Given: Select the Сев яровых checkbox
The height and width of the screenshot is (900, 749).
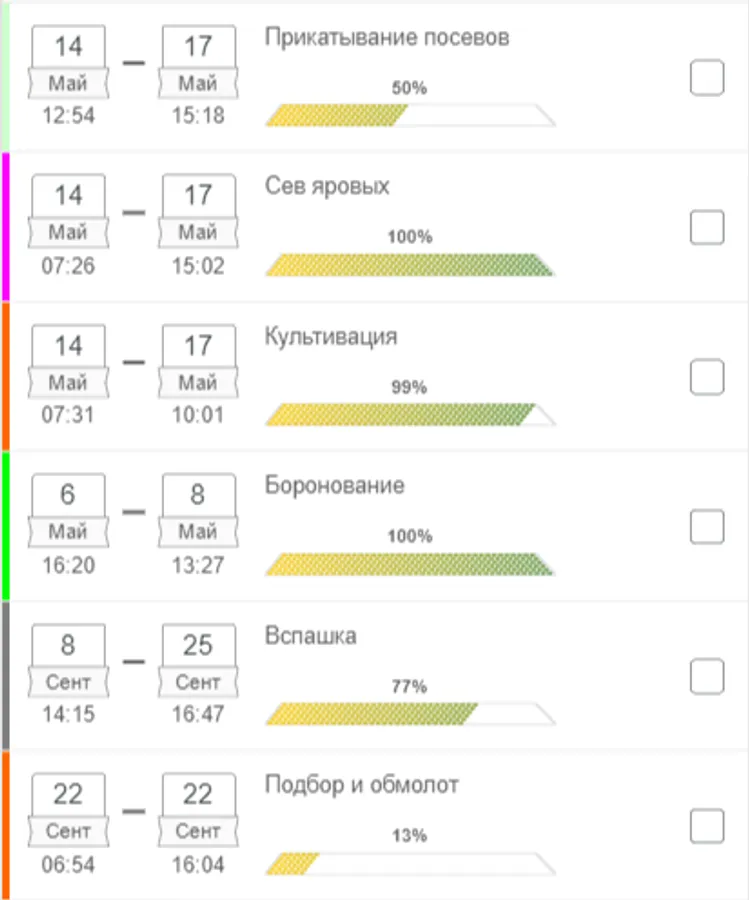Looking at the screenshot, I should pos(707,227).
